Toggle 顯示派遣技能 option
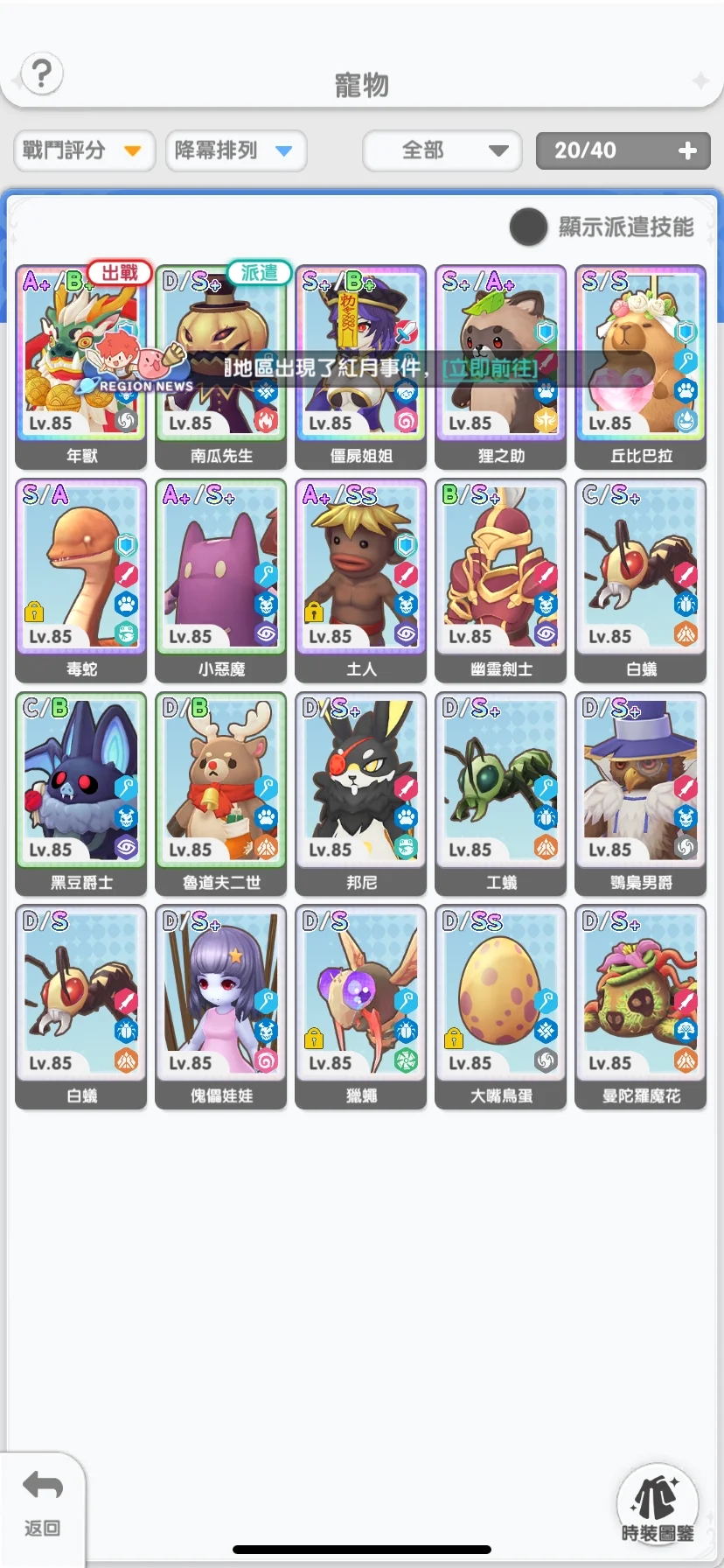This screenshot has height=1568, width=724. click(529, 227)
